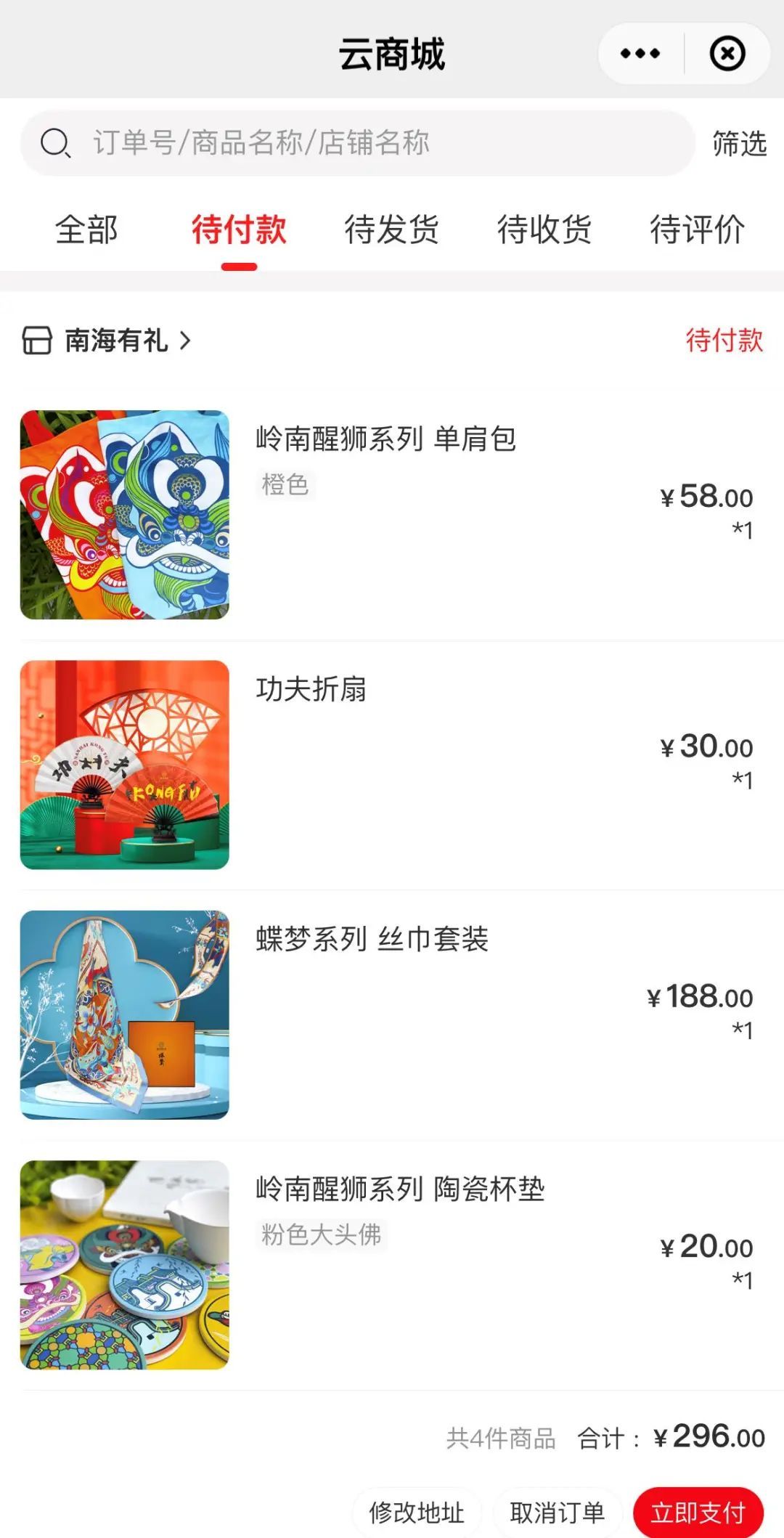Screen dimensions: 784x1538
Task: Select the 待付款 tab
Action: tap(239, 230)
